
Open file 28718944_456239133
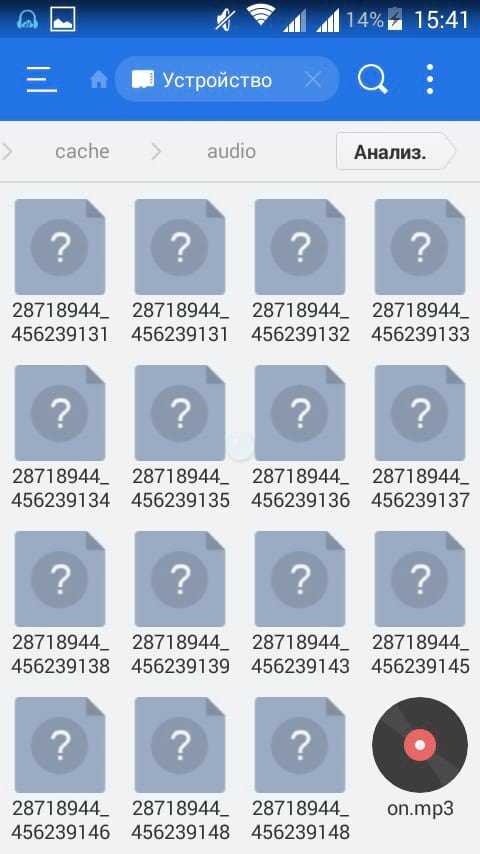tap(420, 272)
